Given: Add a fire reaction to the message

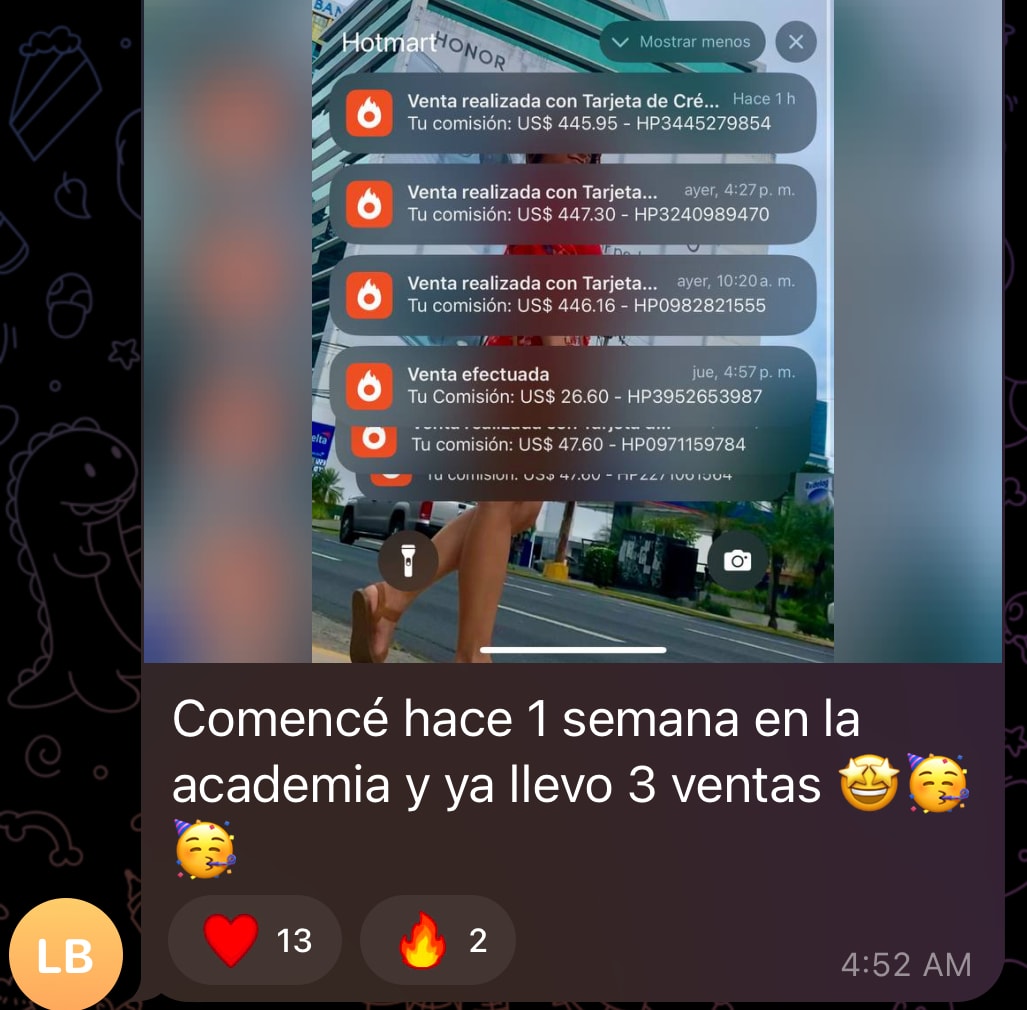Looking at the screenshot, I should click(437, 940).
